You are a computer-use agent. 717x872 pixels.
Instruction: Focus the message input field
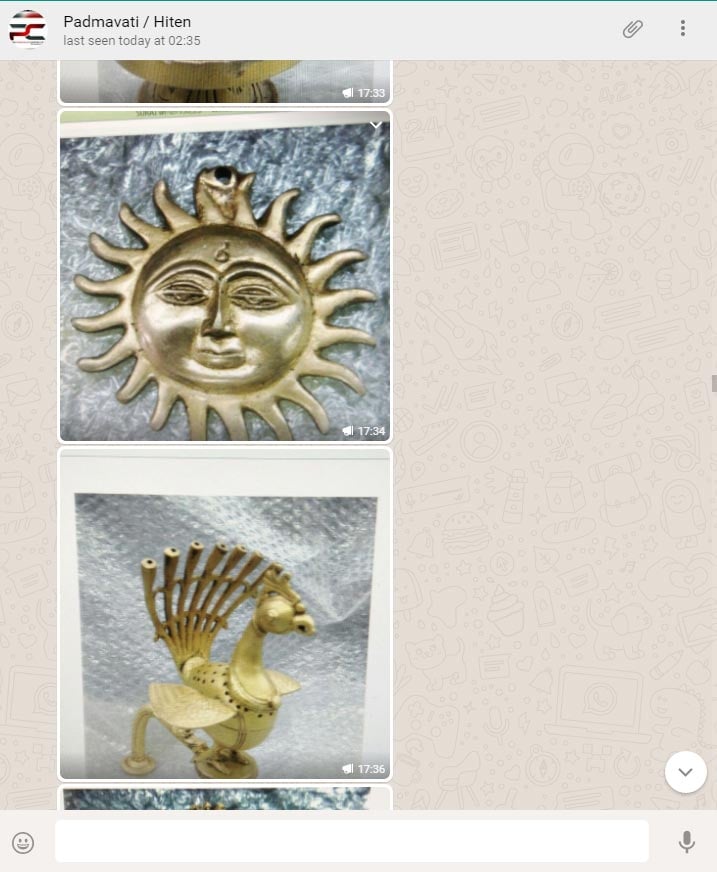pyautogui.click(x=351, y=842)
